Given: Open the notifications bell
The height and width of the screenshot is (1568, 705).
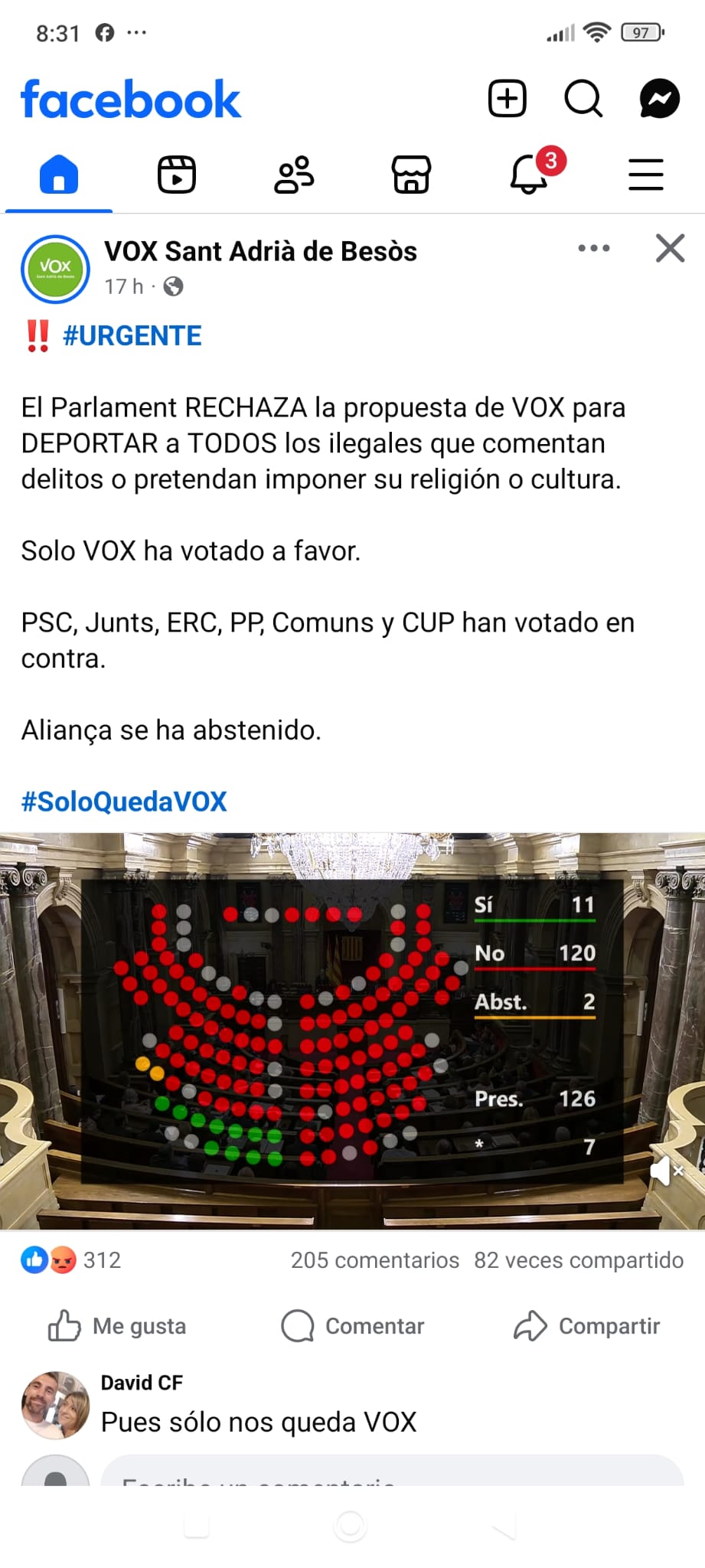Looking at the screenshot, I should pos(529,175).
